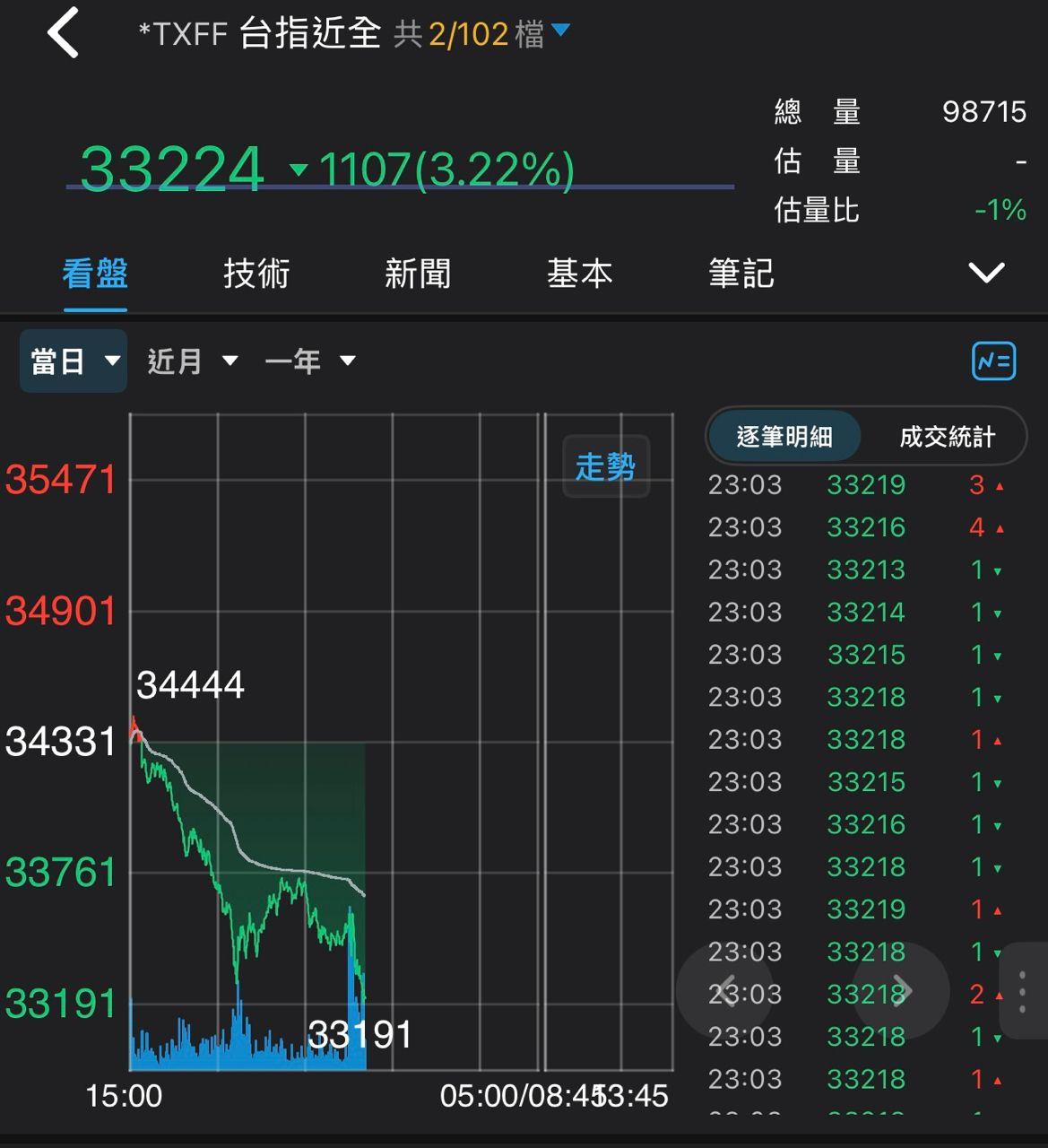Tap the 走勢 chart type button
1048x1148 pixels.
click(x=605, y=466)
